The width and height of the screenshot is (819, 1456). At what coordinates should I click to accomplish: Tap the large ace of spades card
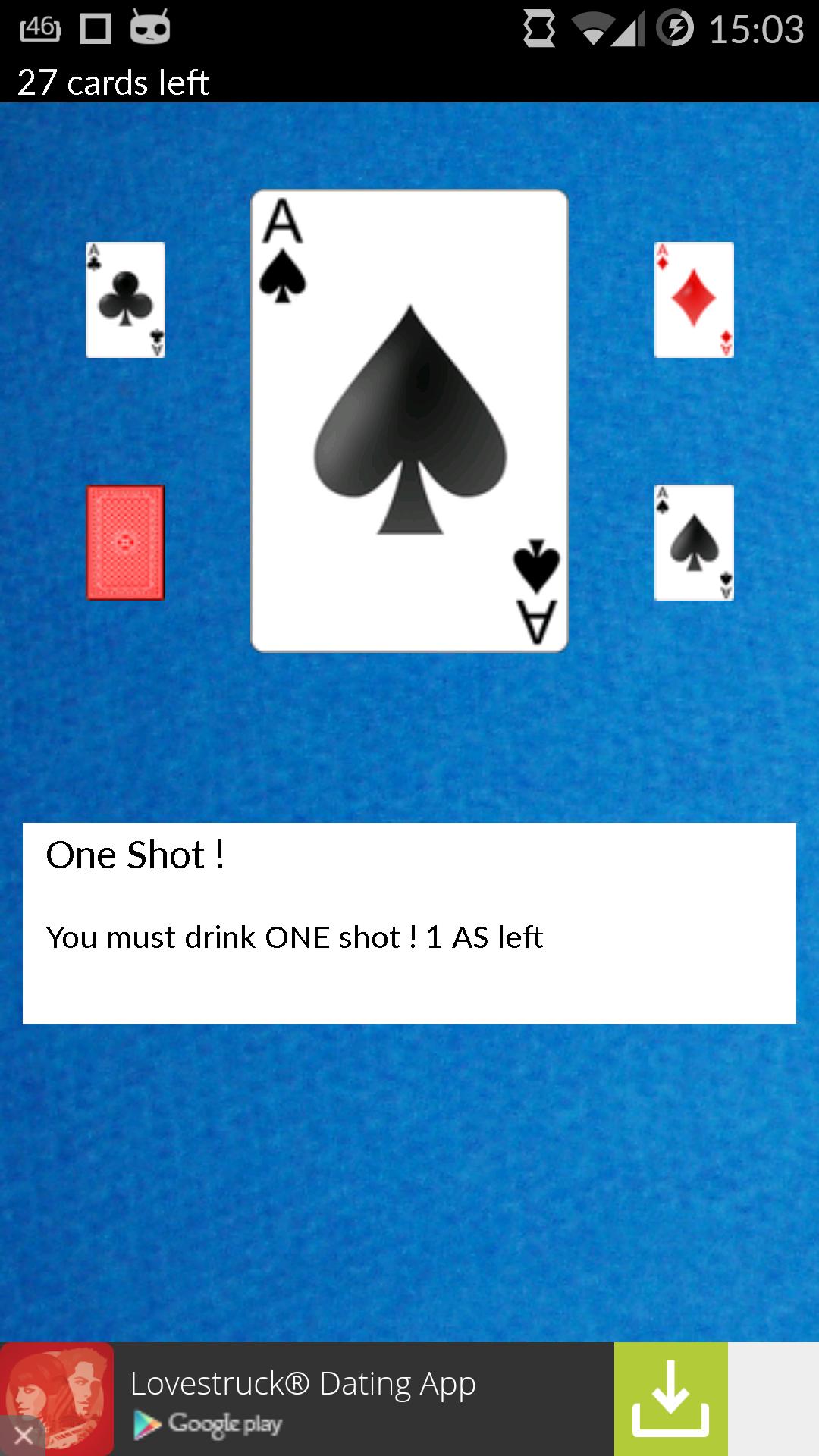[x=409, y=421]
